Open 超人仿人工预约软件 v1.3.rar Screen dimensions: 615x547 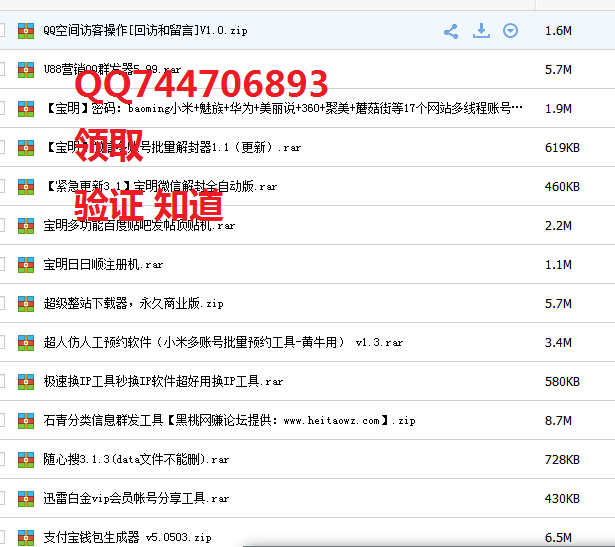[x=223, y=342]
